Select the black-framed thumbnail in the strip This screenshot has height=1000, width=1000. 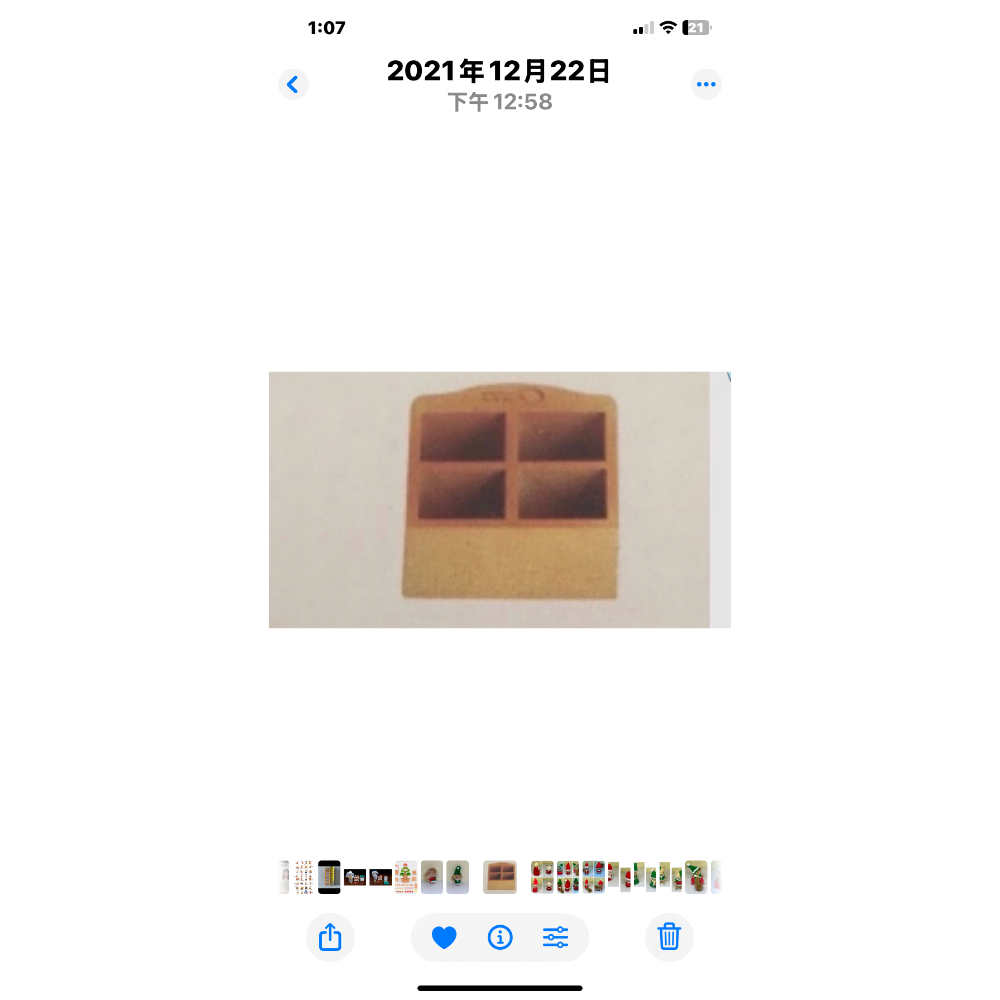pos(329,877)
